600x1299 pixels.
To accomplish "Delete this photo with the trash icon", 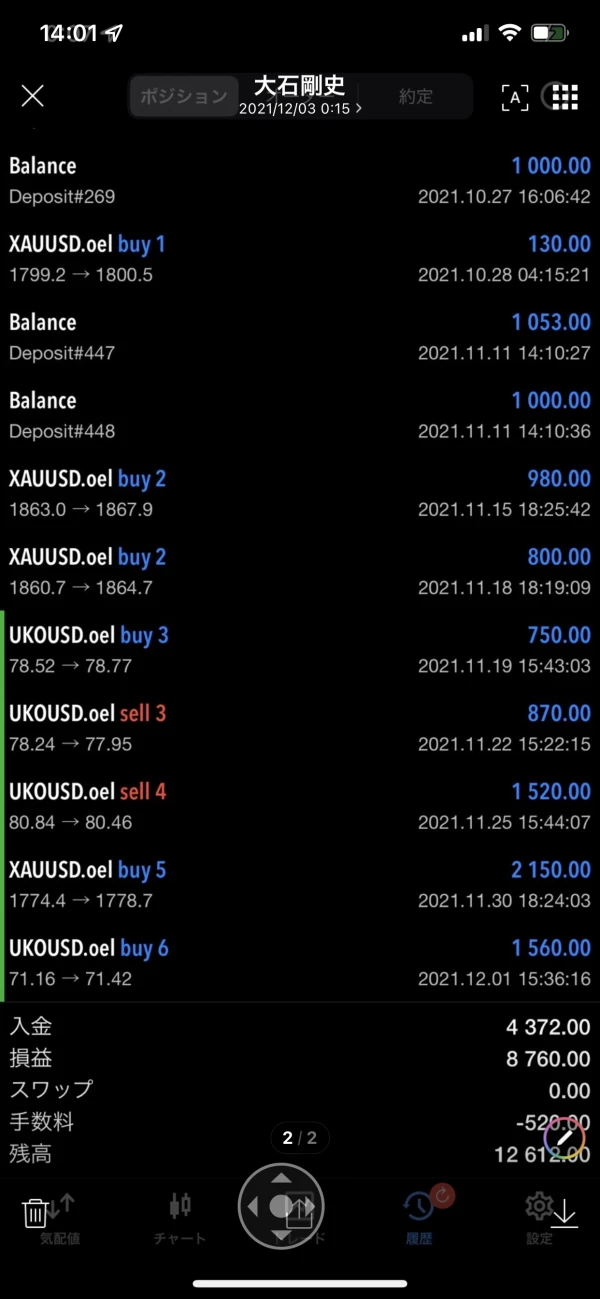I will (x=35, y=1213).
